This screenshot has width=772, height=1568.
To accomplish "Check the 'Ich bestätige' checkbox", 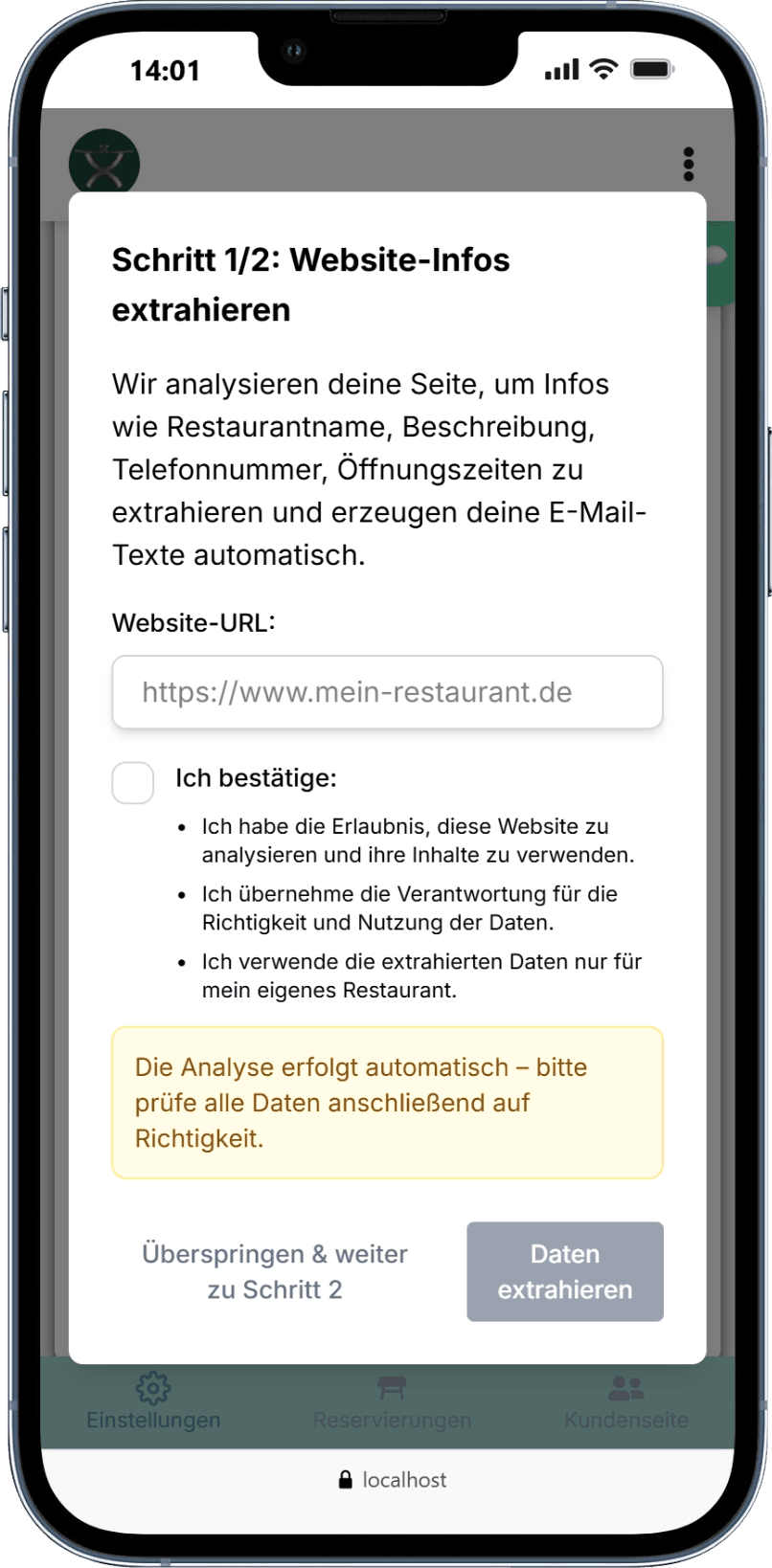I will (133, 783).
